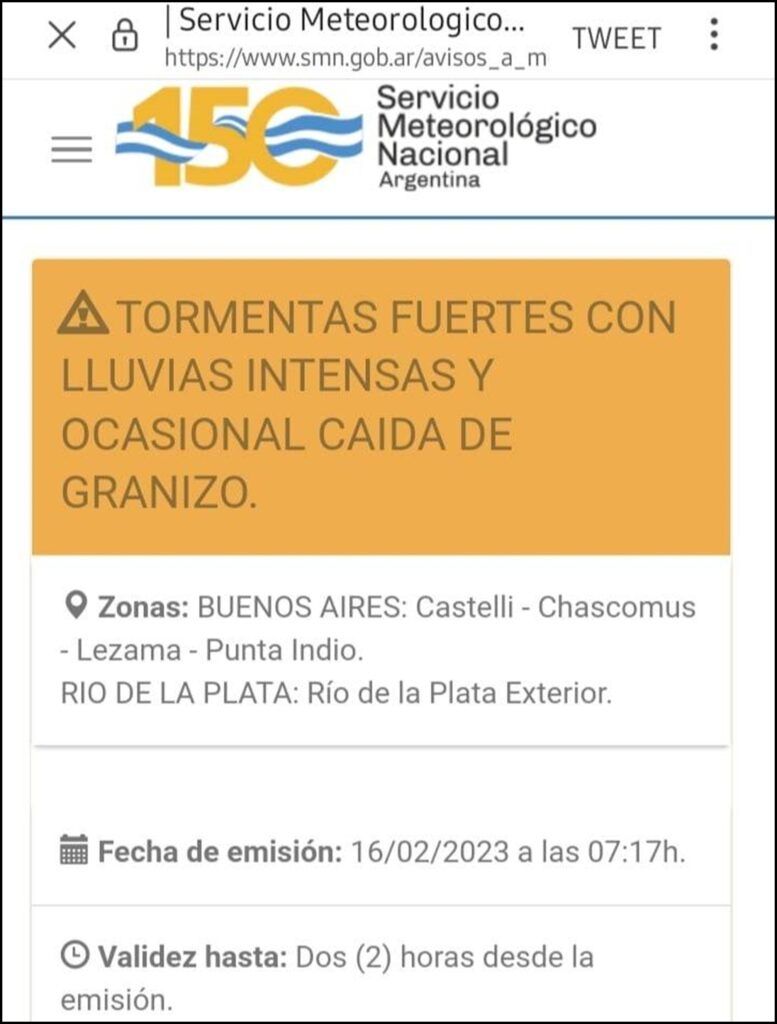This screenshot has width=777, height=1024.
Task: Open the hamburger navigation menu
Action: 71,150
